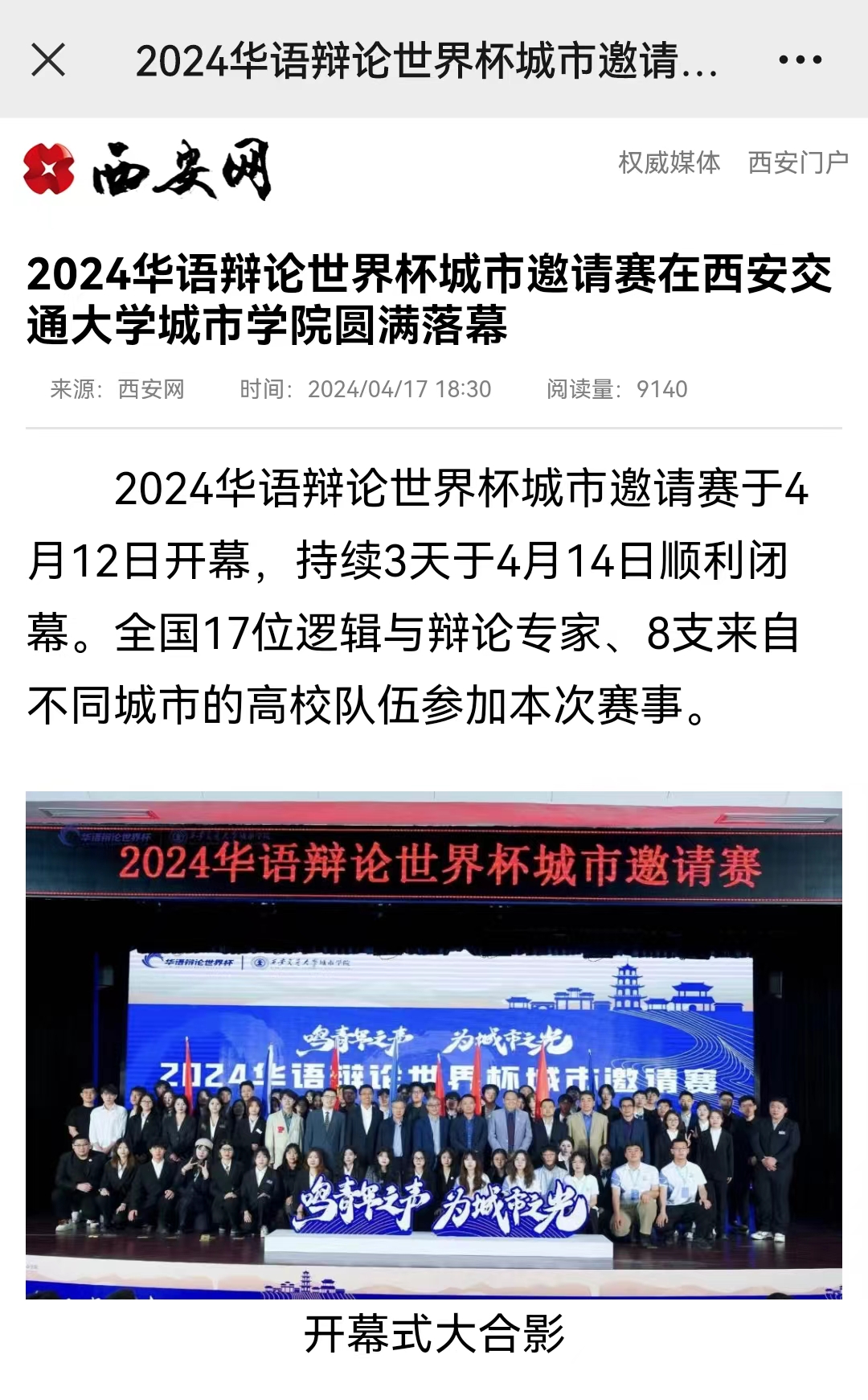Viewport: 868px width, 1400px height.
Task: View the opening ceremony group photo
Action: pos(434,1045)
